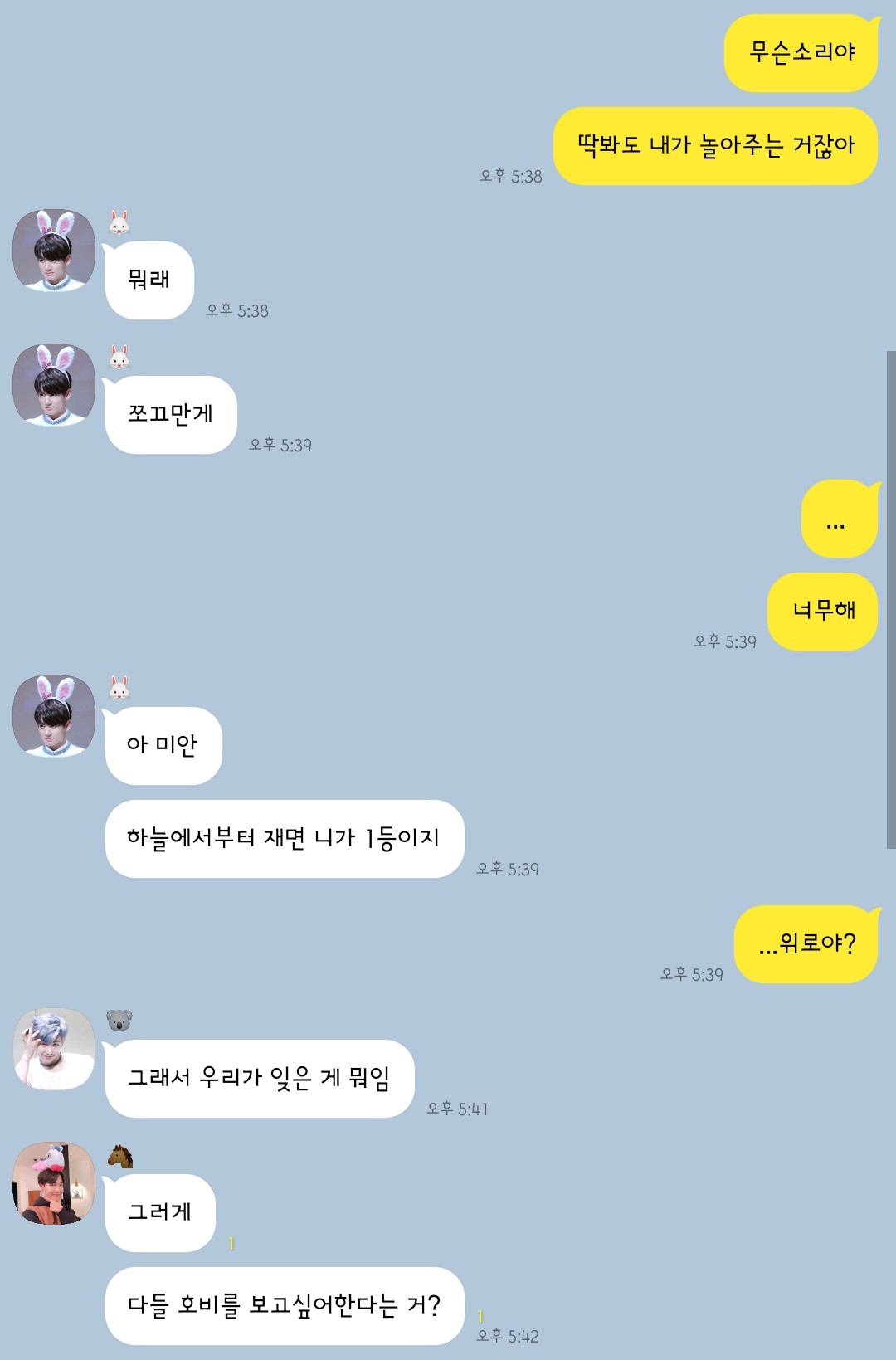View sender profile beside '아 미안'
The width and height of the screenshot is (896, 1360).
(x=54, y=716)
